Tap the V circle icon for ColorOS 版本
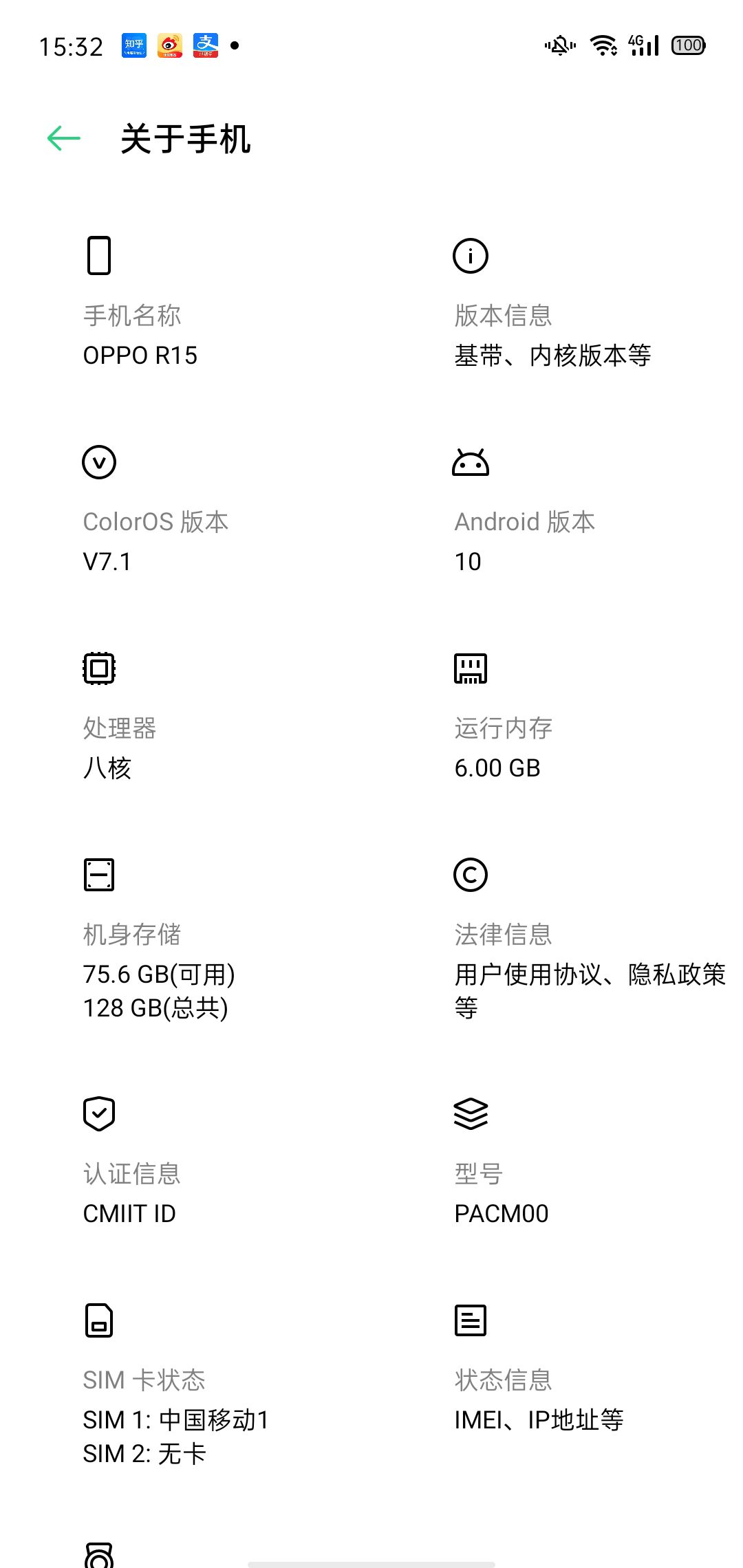743x1568 pixels. [x=100, y=461]
